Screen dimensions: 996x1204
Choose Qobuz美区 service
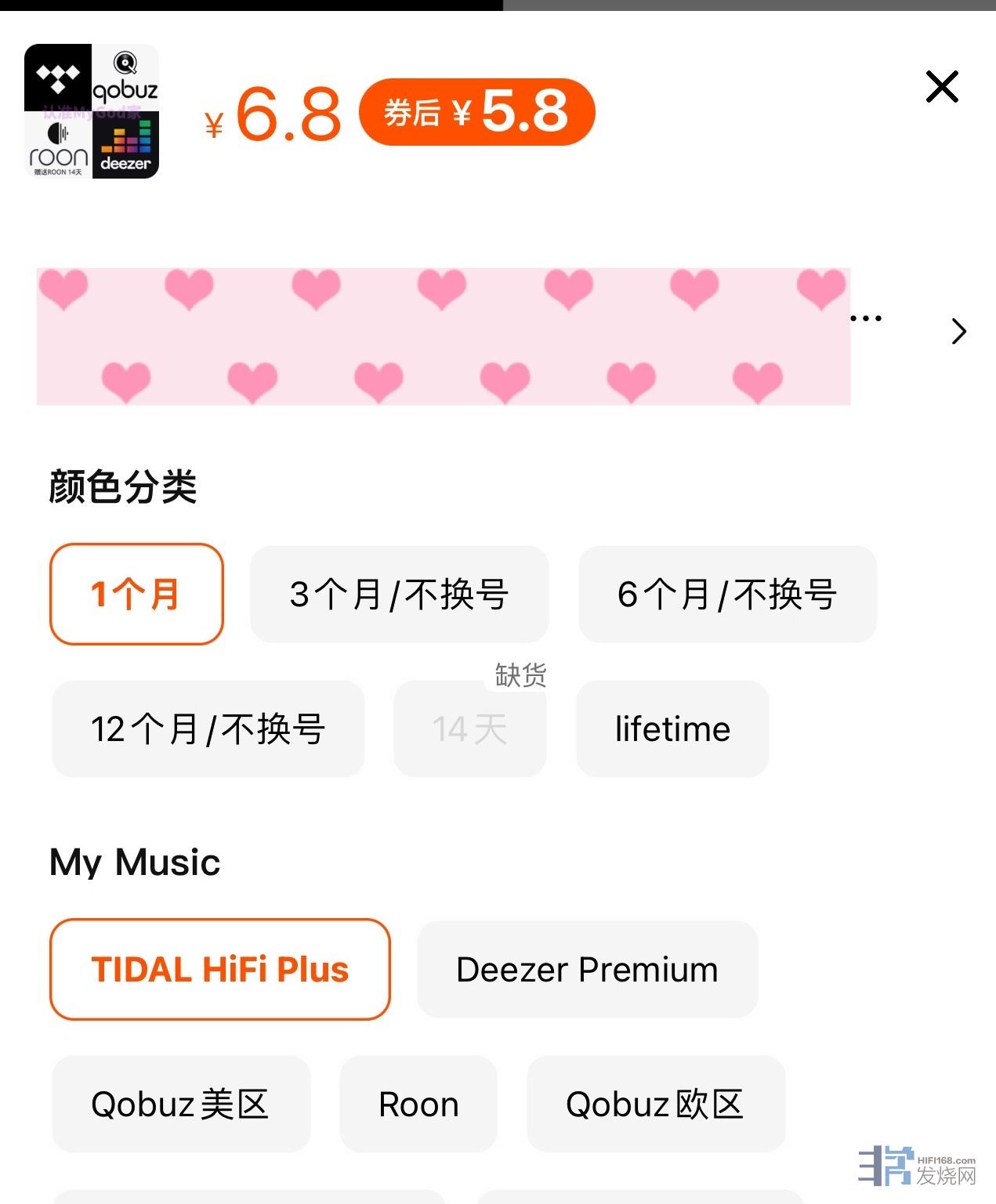(180, 1104)
